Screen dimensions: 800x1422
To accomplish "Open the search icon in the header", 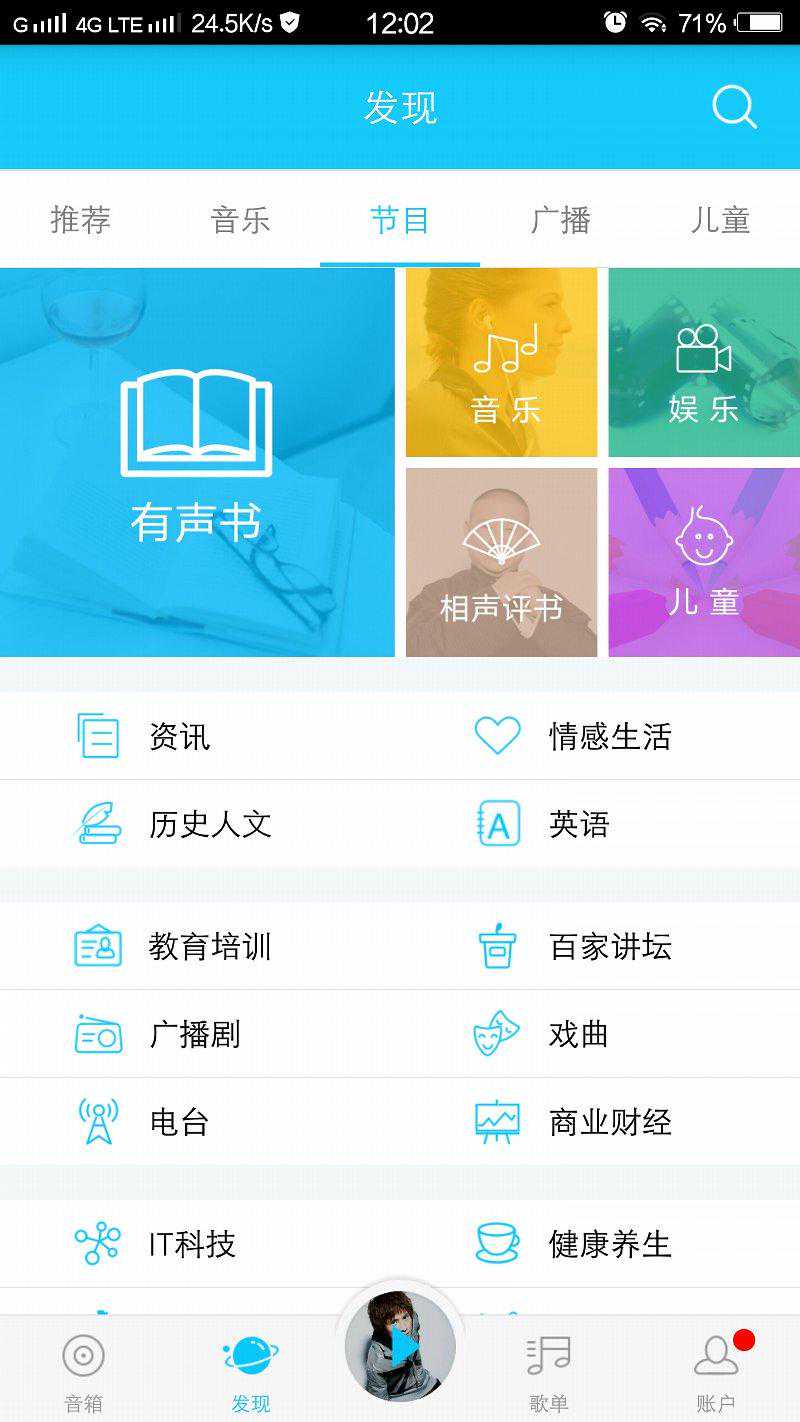I will [734, 107].
